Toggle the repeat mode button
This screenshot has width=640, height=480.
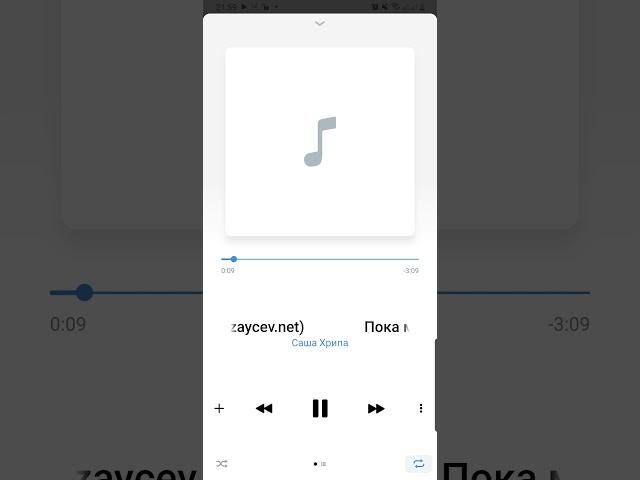point(418,464)
